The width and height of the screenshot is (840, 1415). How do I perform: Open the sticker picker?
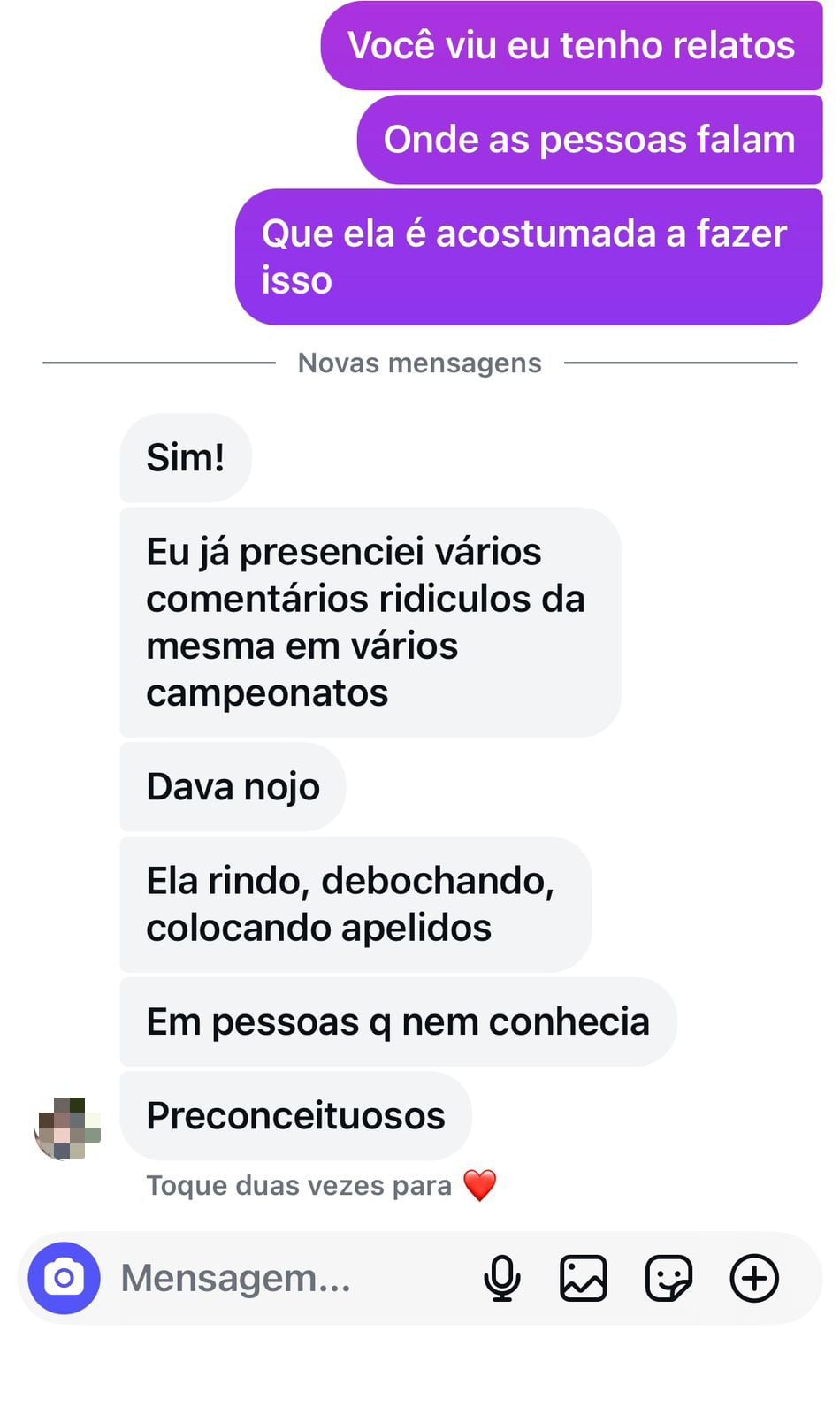(x=668, y=1278)
